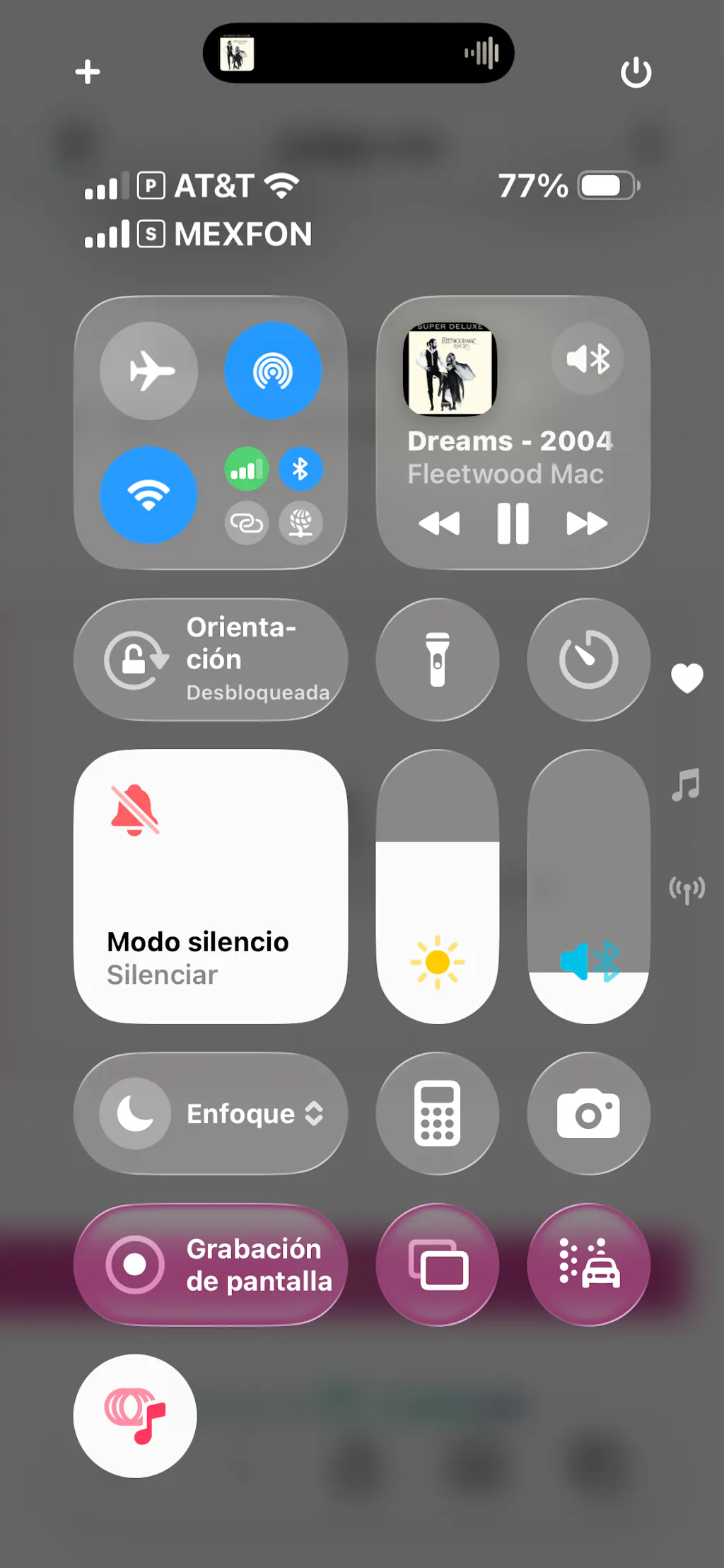Start screen mirroring
724x1568 pixels.
(x=438, y=1265)
